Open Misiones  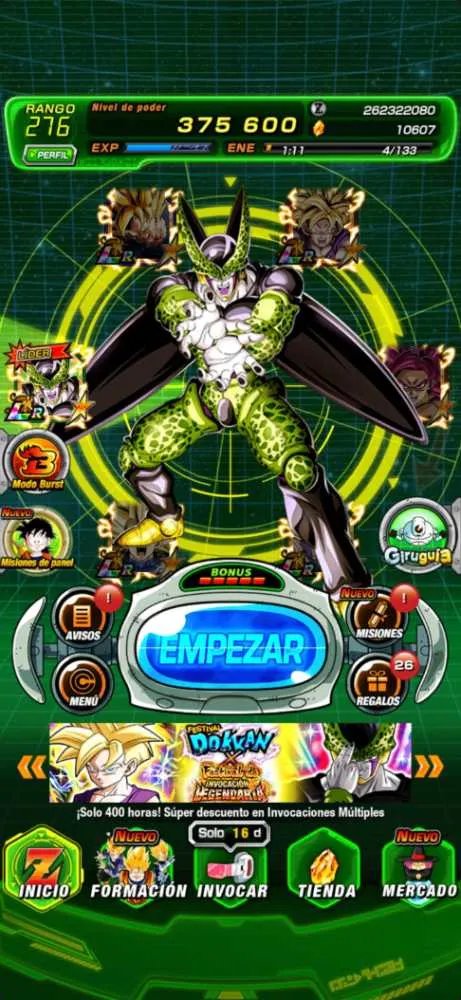click(x=379, y=616)
